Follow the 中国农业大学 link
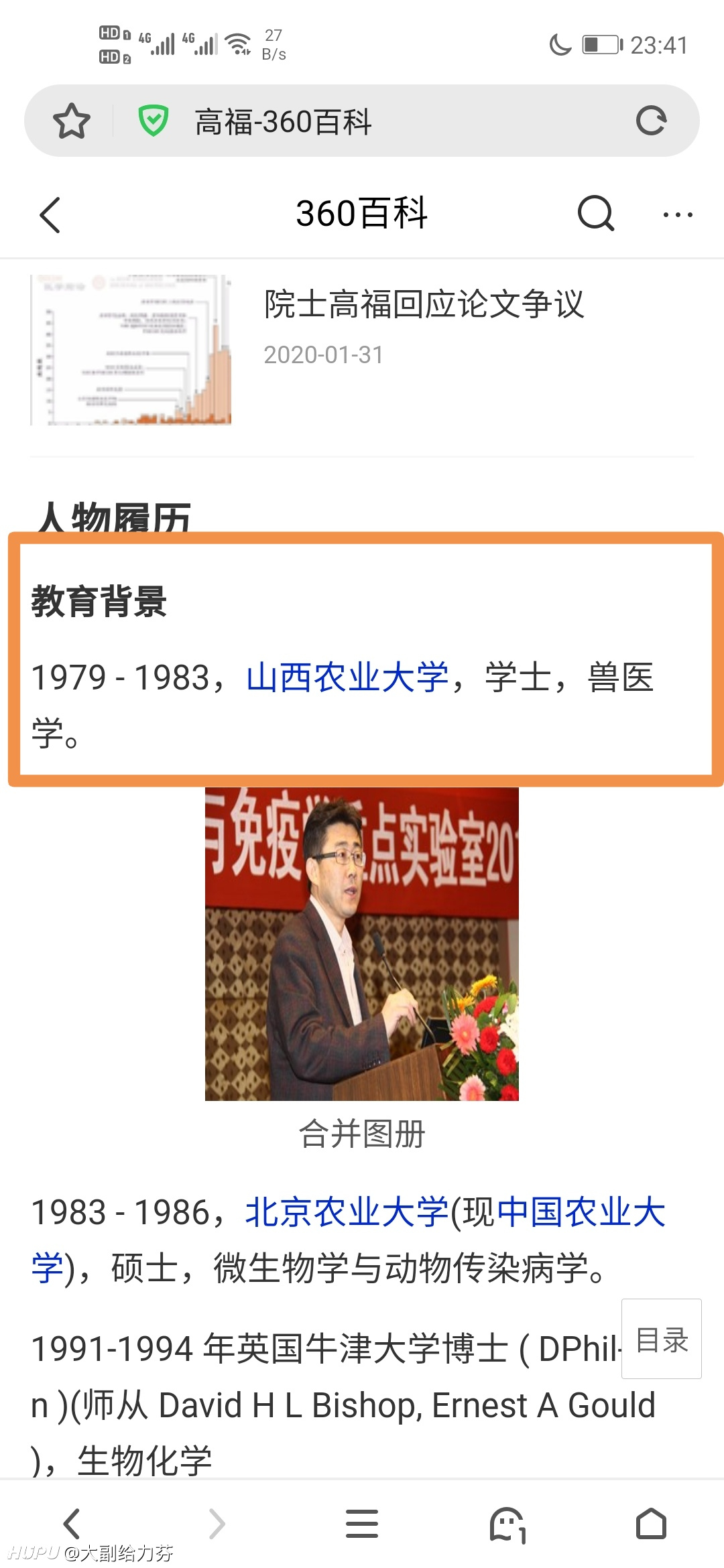Image resolution: width=724 pixels, height=1568 pixels. click(x=349, y=1240)
